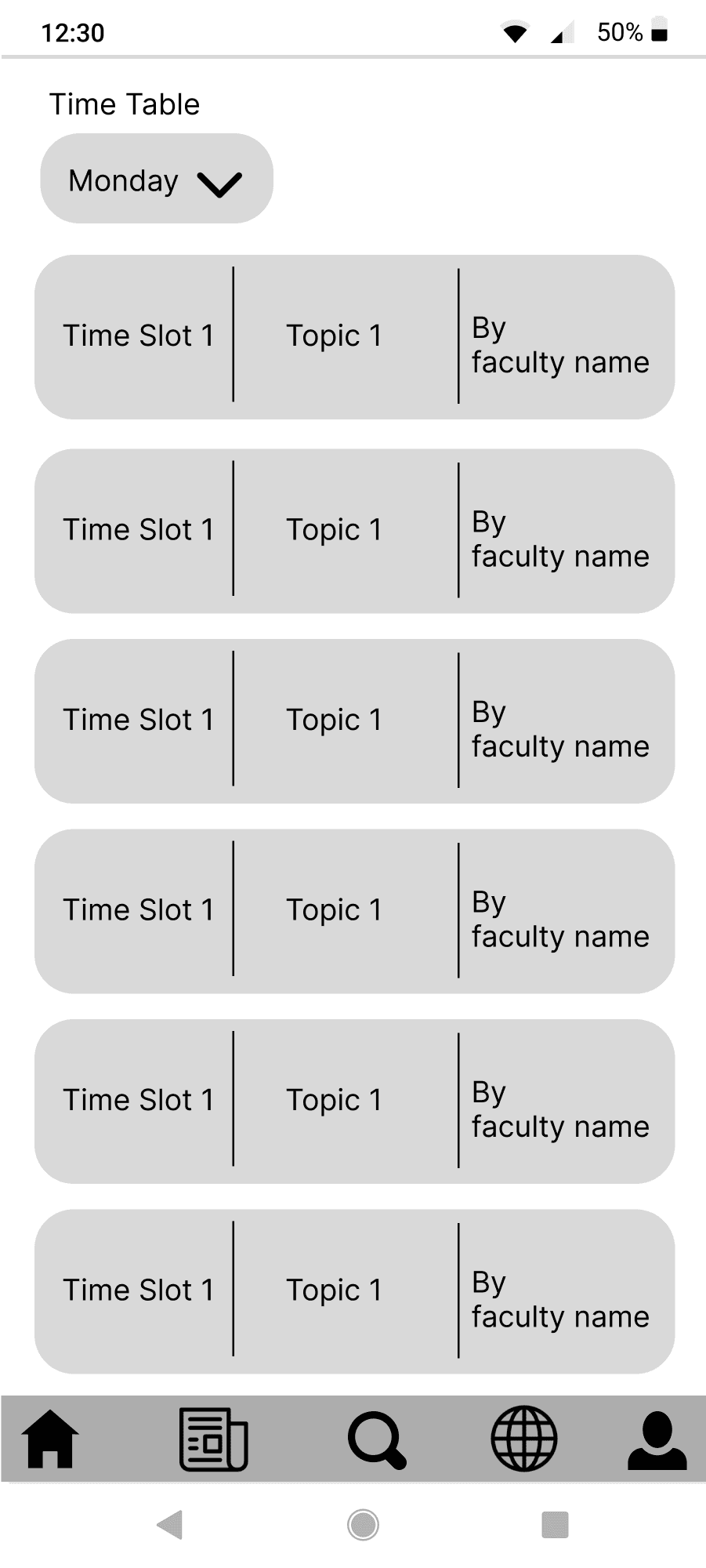Screen dimensions: 706x1568
Task: Tap the system back button
Action: coord(170,1525)
